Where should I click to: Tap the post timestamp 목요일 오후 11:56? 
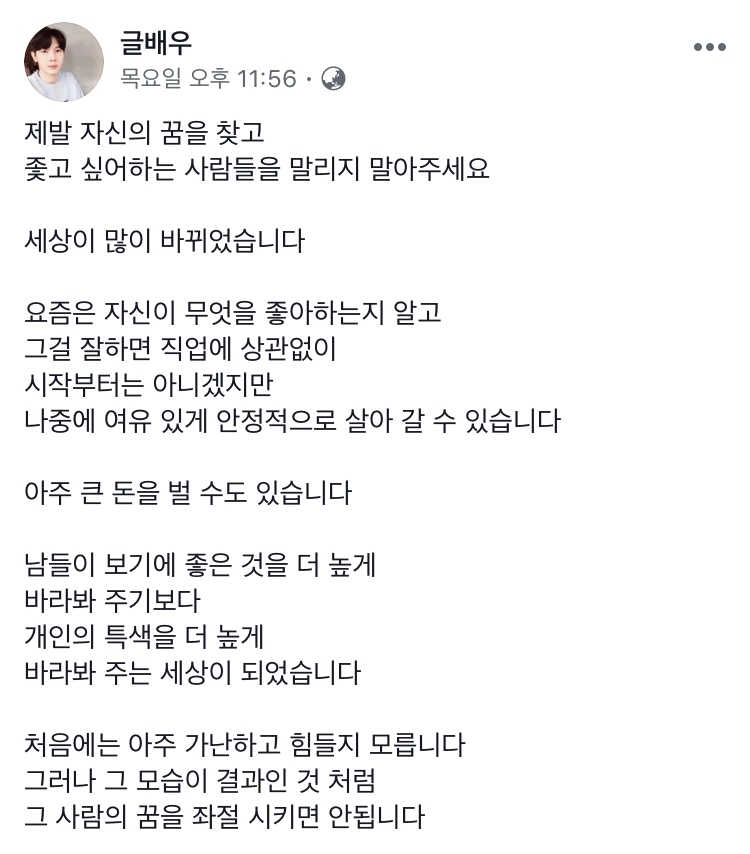(x=209, y=78)
